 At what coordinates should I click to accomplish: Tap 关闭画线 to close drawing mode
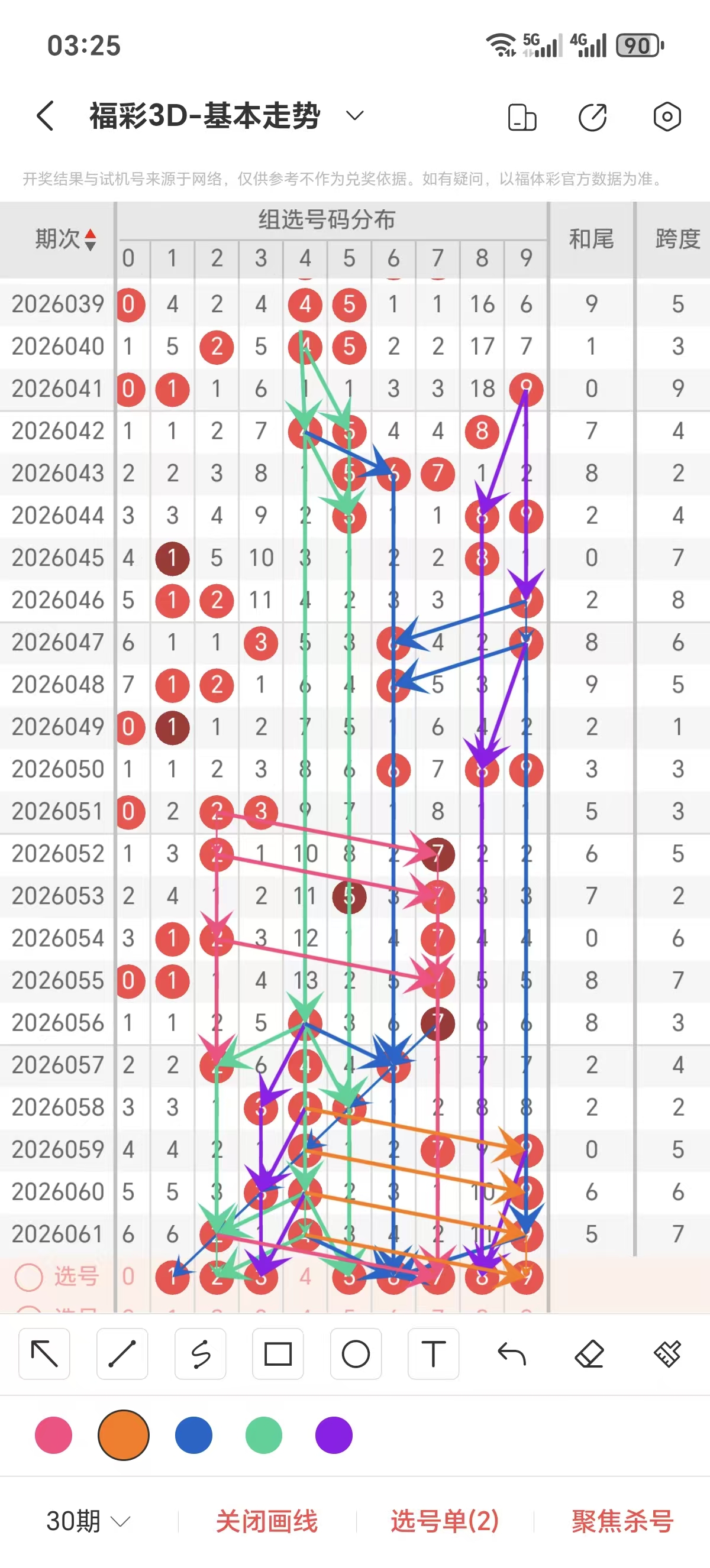(x=267, y=1521)
